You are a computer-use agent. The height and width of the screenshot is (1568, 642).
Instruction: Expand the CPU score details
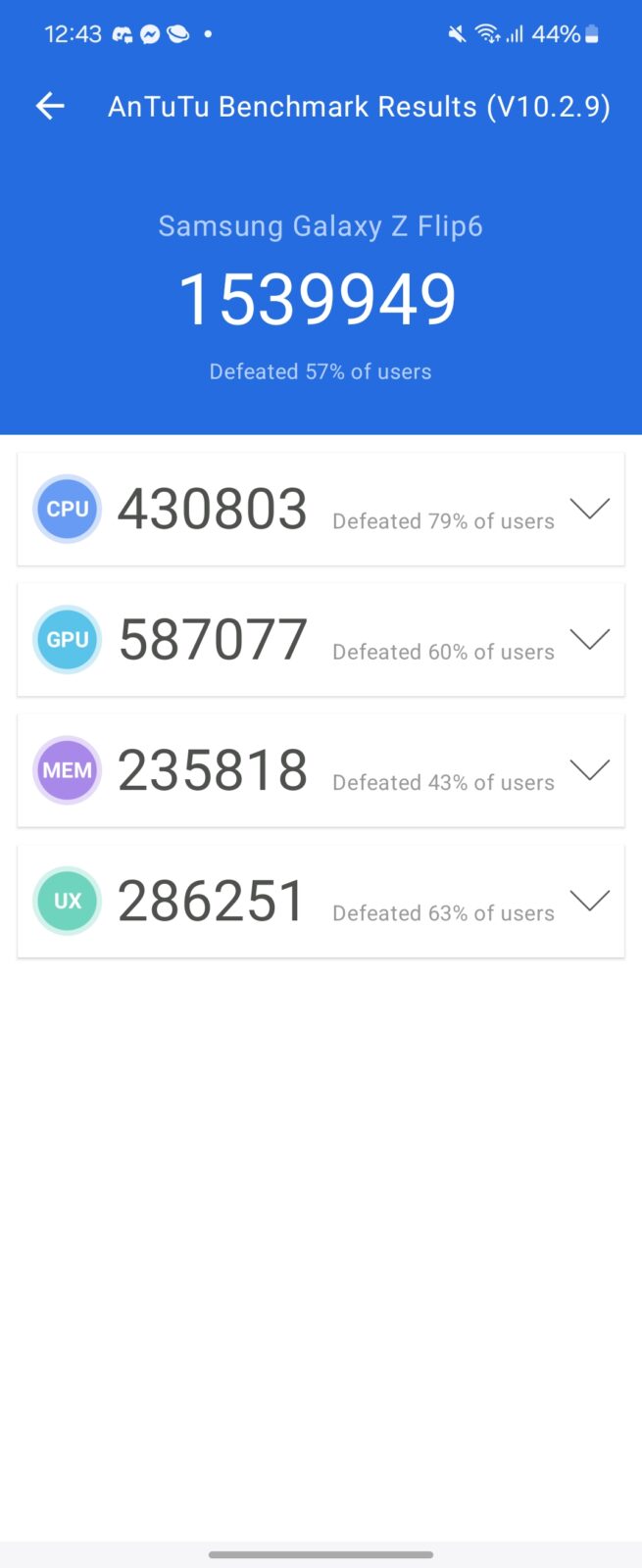click(589, 509)
